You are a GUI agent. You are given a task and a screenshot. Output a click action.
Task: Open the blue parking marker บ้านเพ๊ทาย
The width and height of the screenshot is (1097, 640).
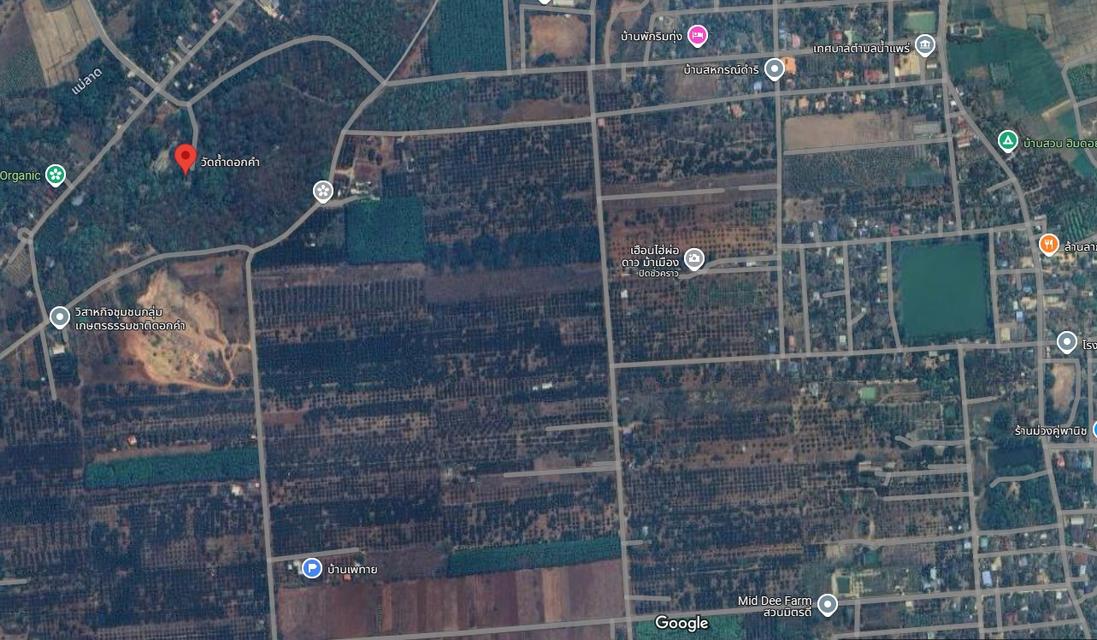312,568
